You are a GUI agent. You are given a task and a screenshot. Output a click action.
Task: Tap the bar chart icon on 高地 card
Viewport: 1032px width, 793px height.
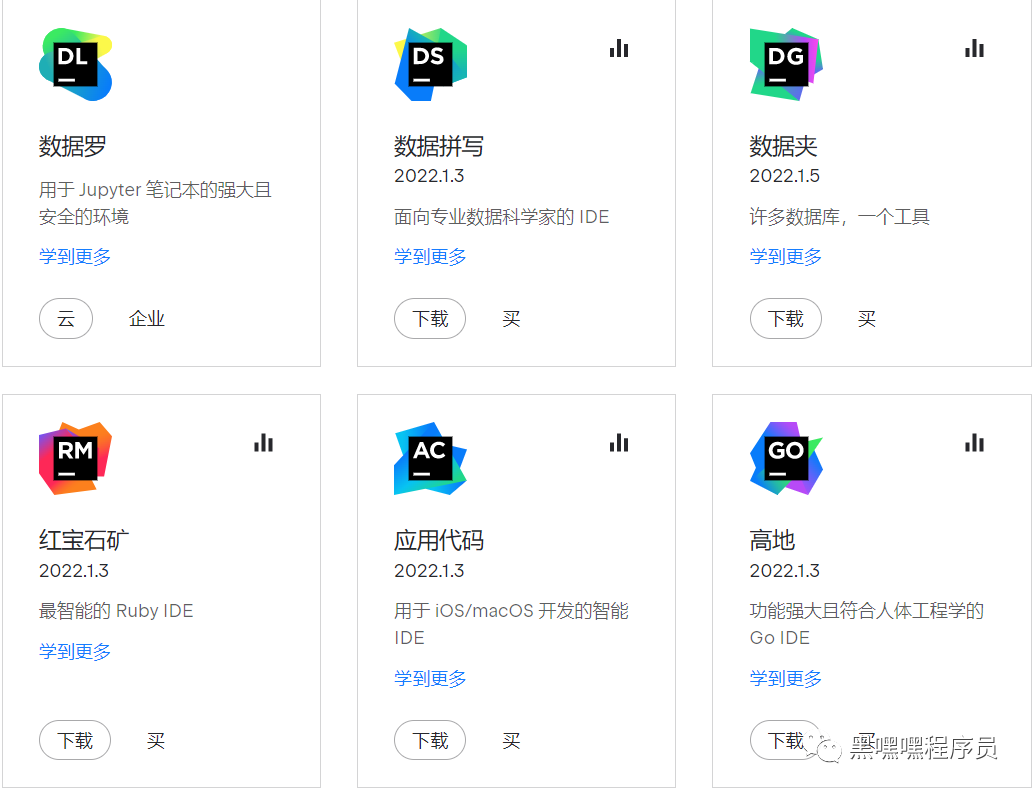pos(974,443)
